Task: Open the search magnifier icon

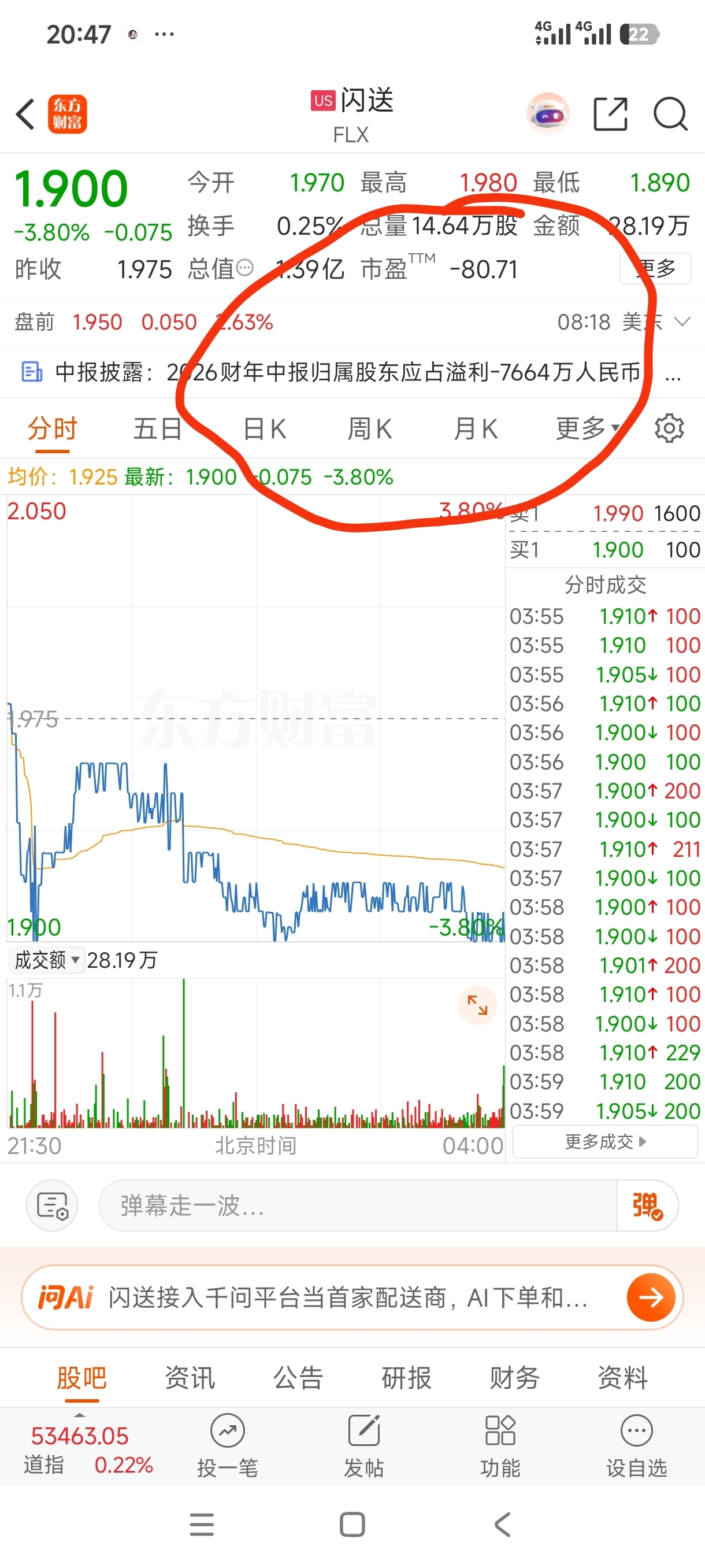Action: tap(670, 114)
